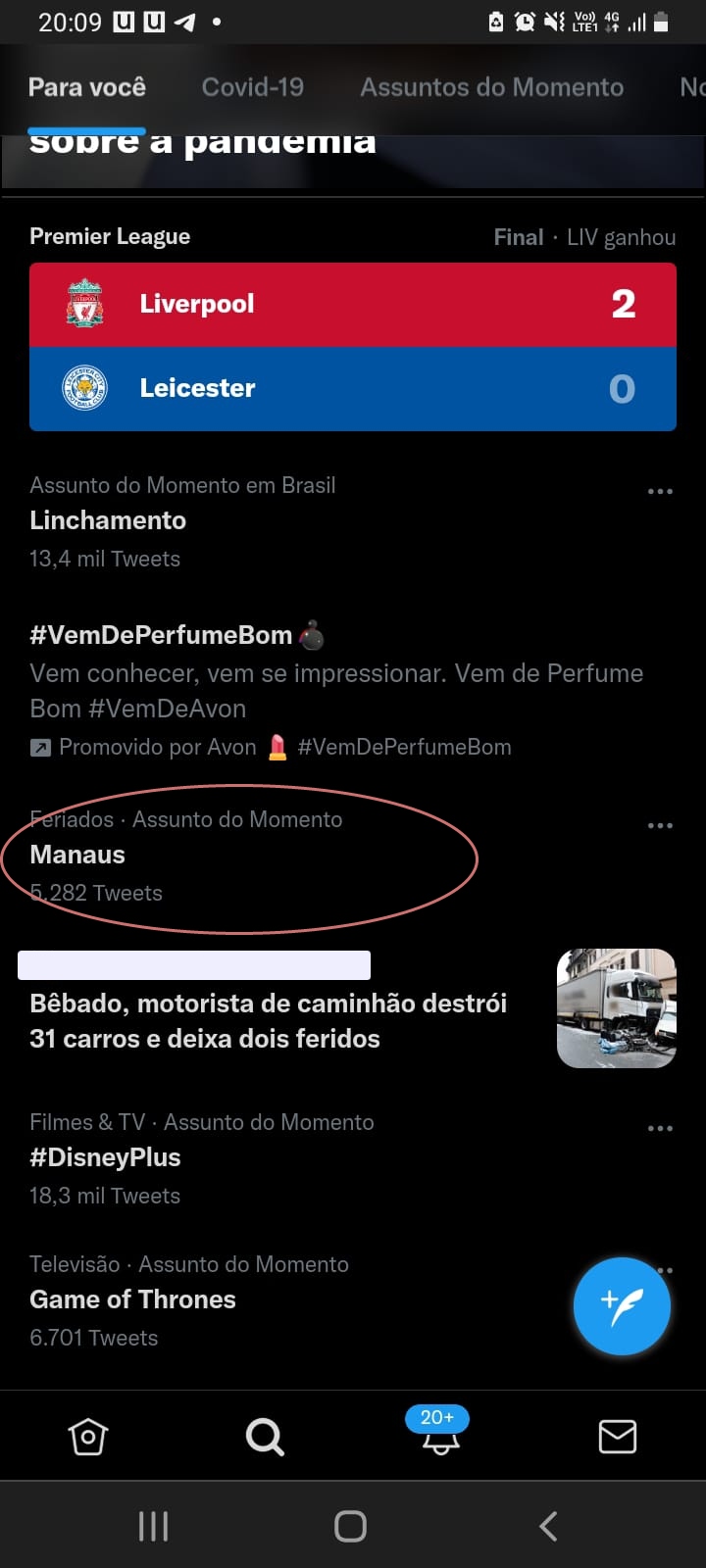Image resolution: width=706 pixels, height=1568 pixels.
Task: Read the drunk truck driver news story
Action: (269, 1020)
